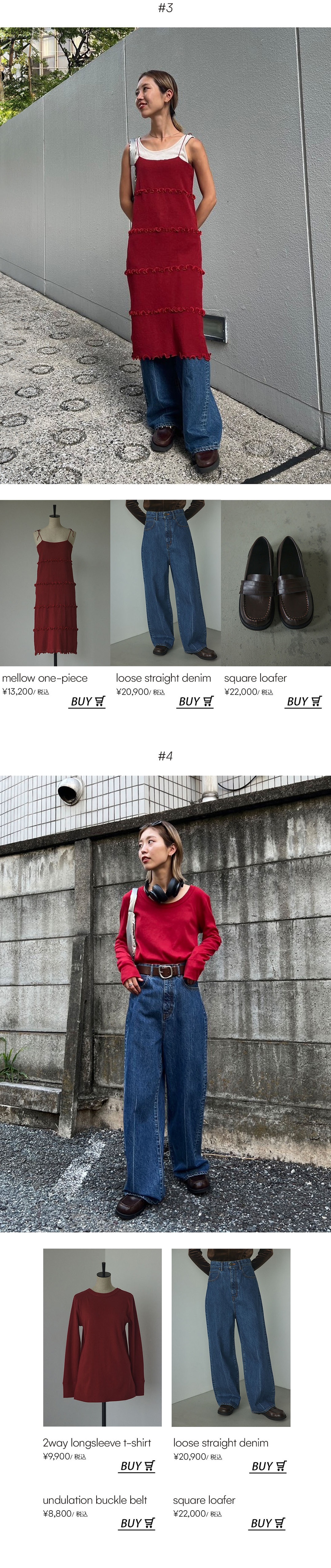This screenshot has height=1568, width=331.
Task: Open the red mellow one-piece product image
Action: pyautogui.click(x=55, y=583)
